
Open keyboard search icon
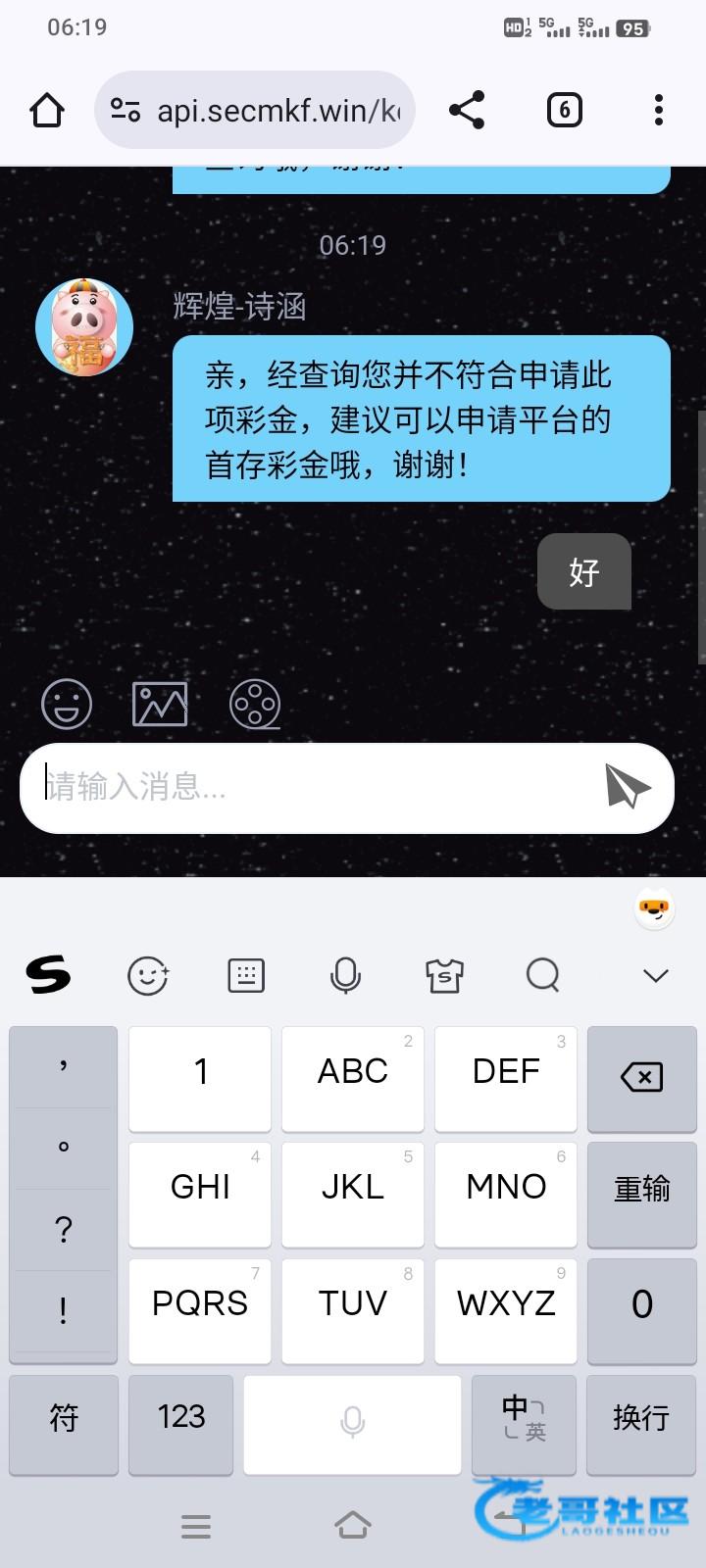coord(542,975)
